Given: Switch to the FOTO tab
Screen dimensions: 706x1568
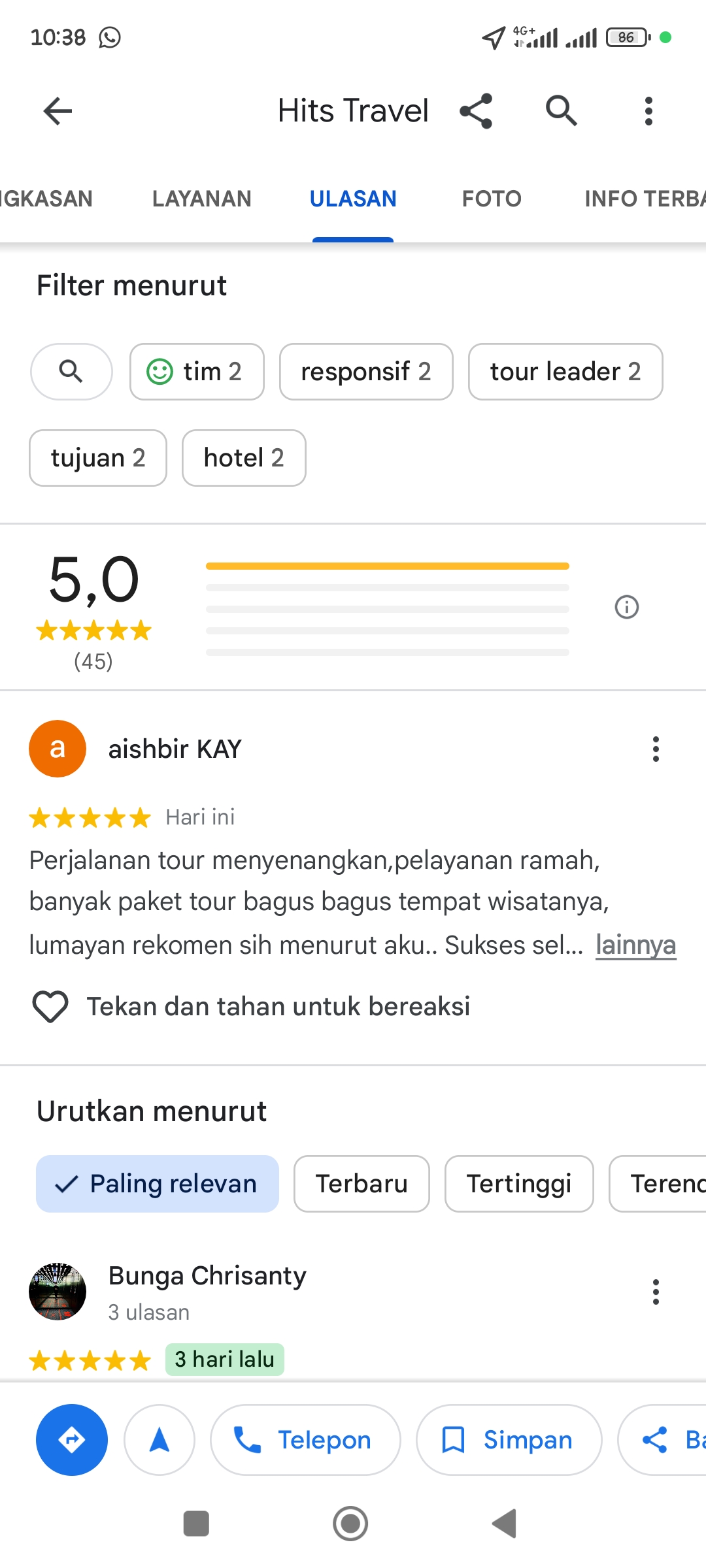Looking at the screenshot, I should pyautogui.click(x=492, y=199).
